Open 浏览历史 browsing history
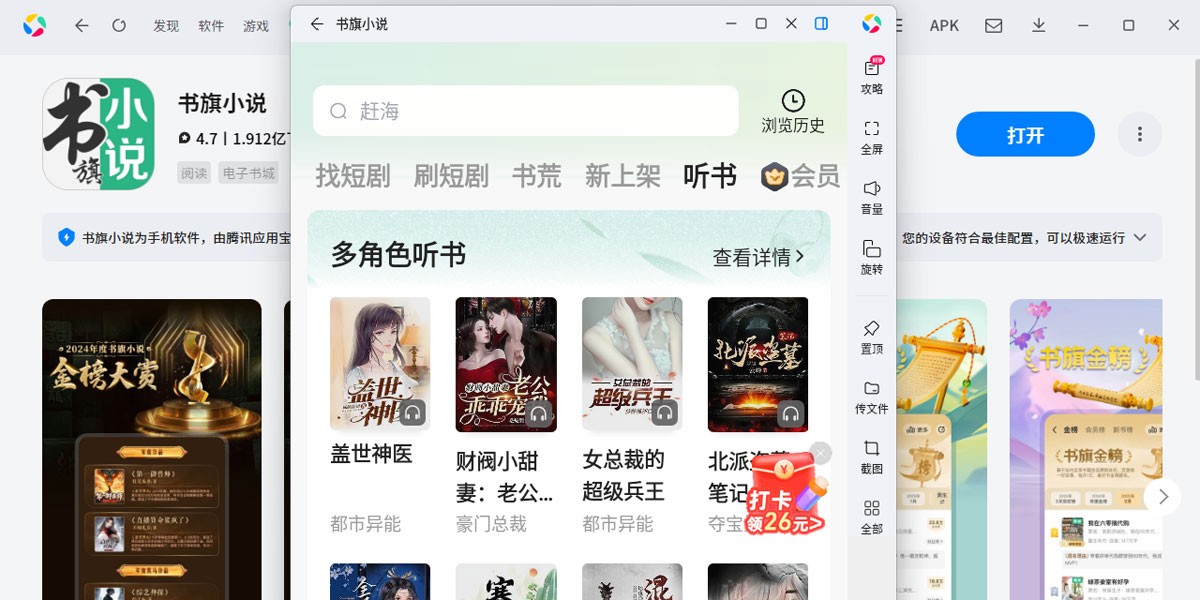 coord(793,111)
